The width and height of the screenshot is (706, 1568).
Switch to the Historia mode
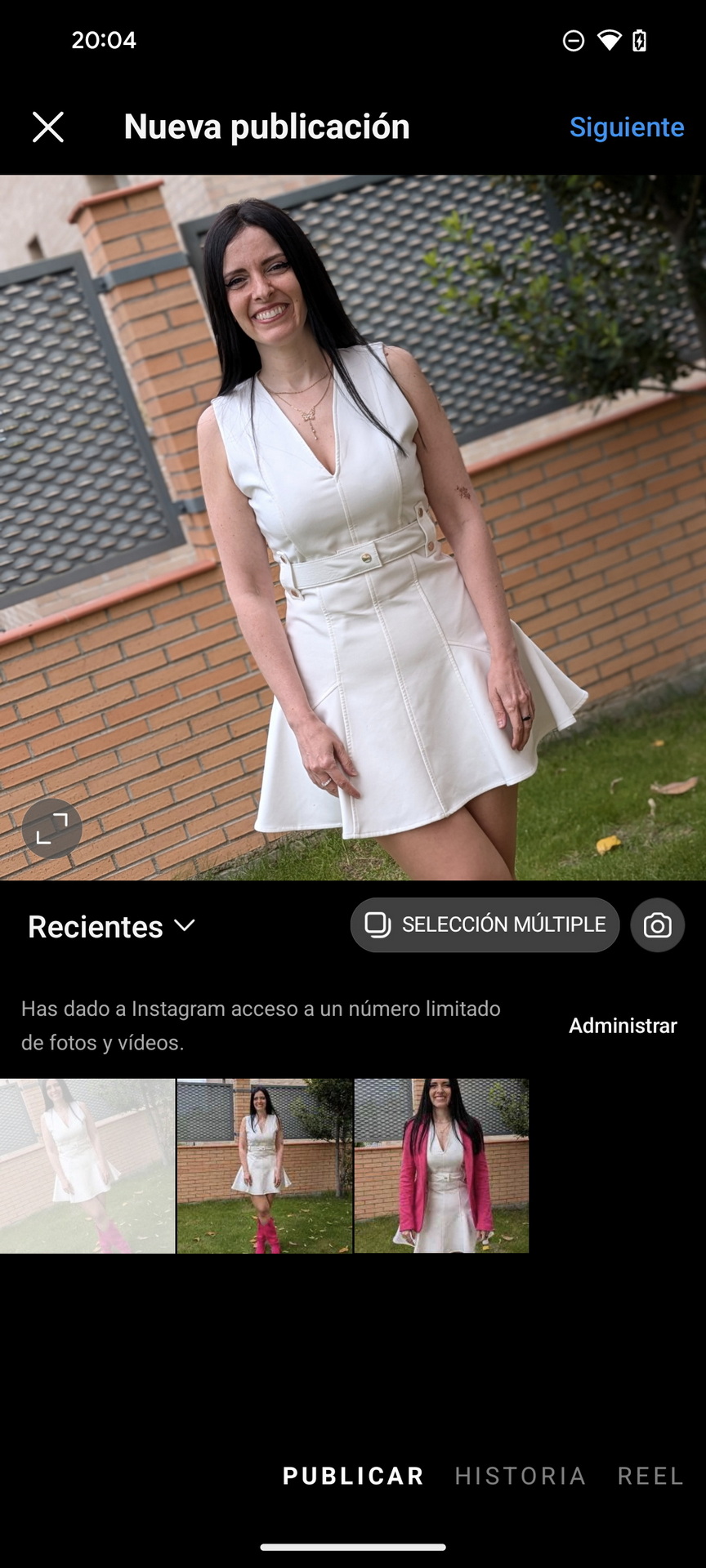click(x=521, y=1476)
